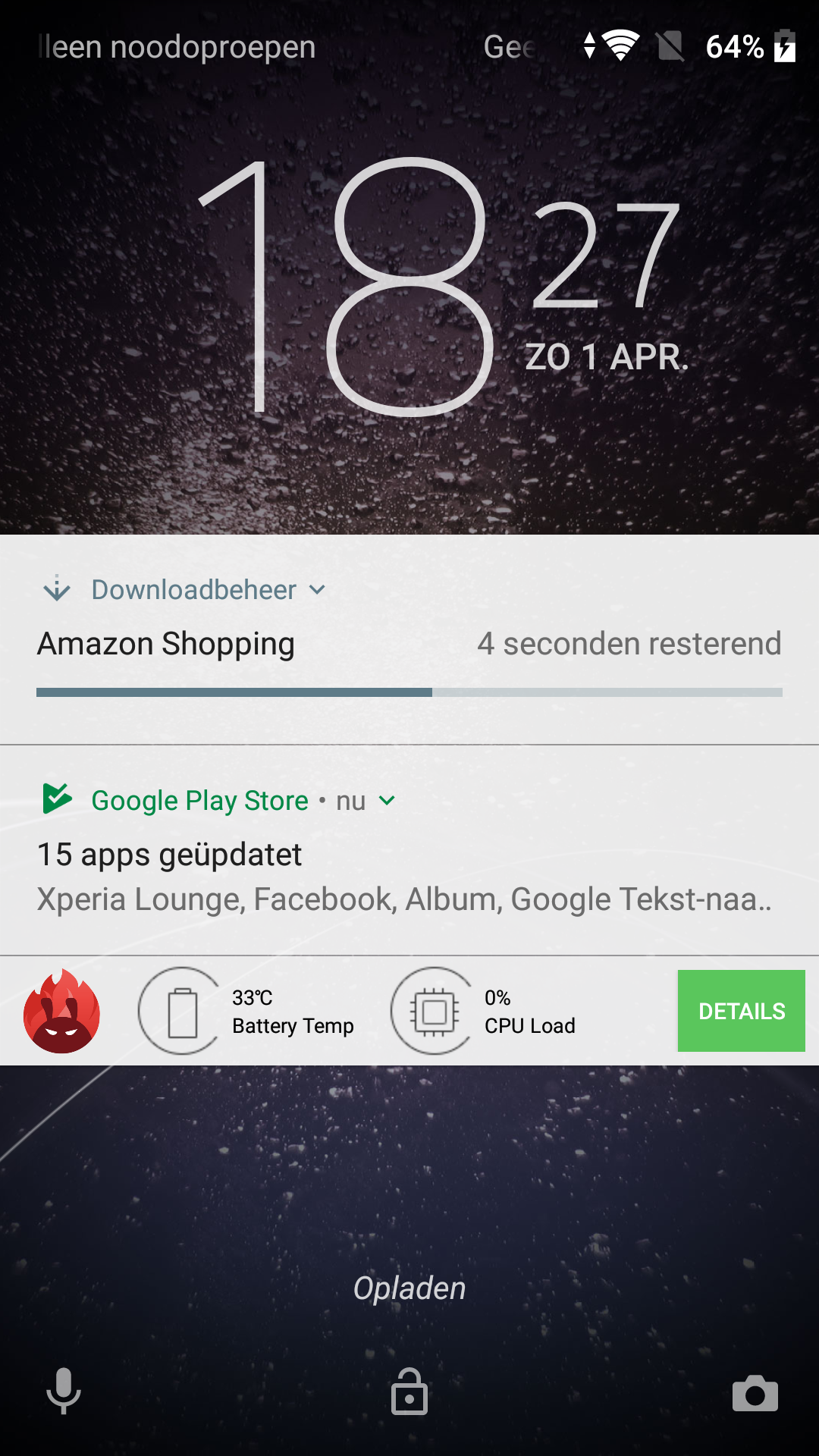Expand the Google Play Store notification

(x=387, y=801)
